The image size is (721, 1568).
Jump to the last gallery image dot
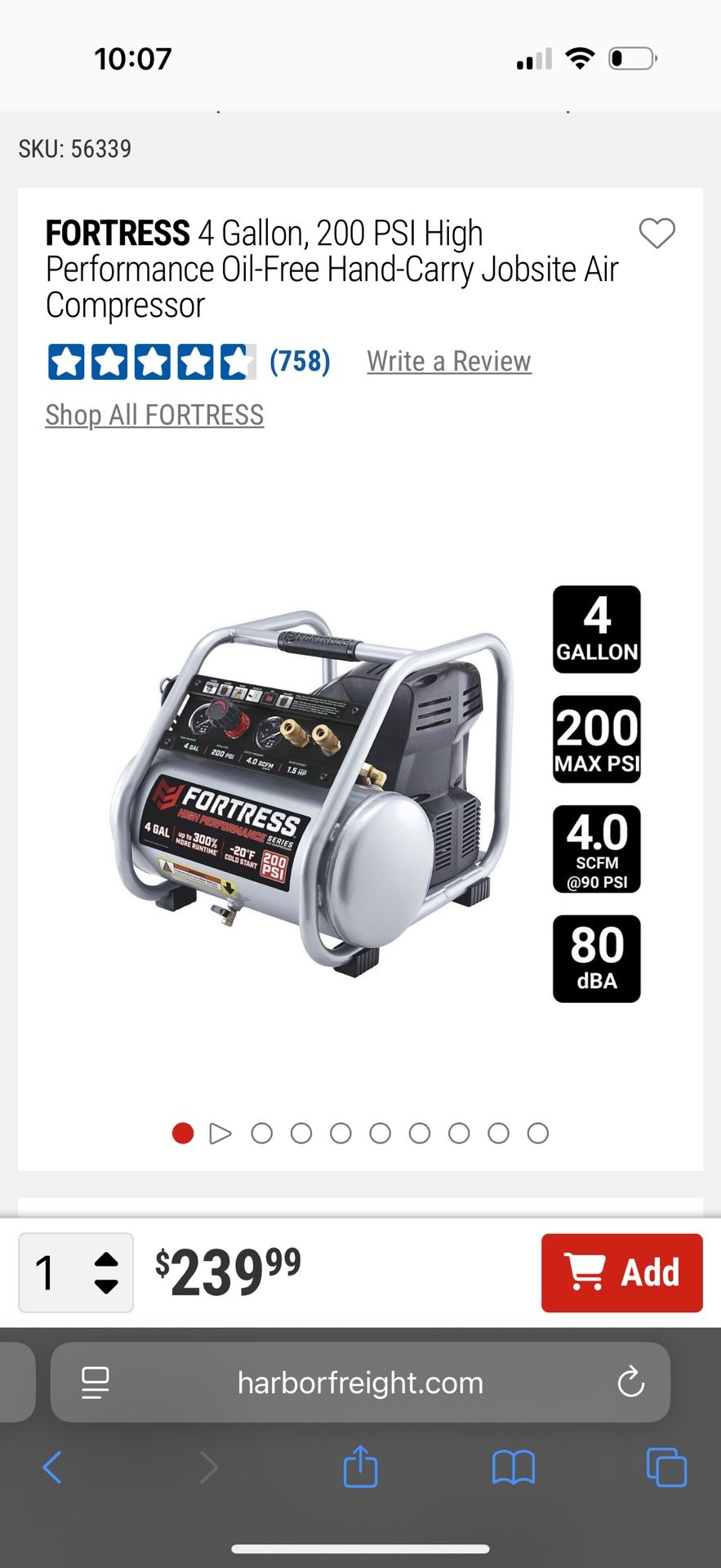(x=537, y=1134)
